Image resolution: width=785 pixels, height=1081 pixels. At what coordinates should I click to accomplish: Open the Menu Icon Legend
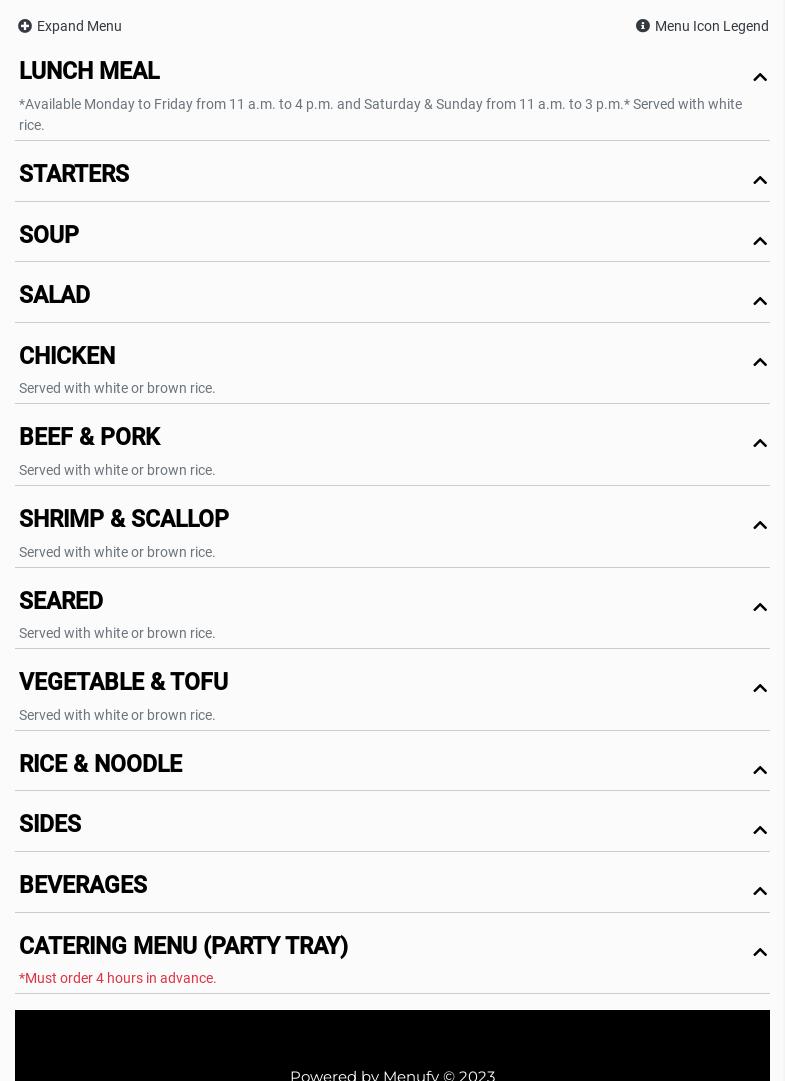(702, 26)
